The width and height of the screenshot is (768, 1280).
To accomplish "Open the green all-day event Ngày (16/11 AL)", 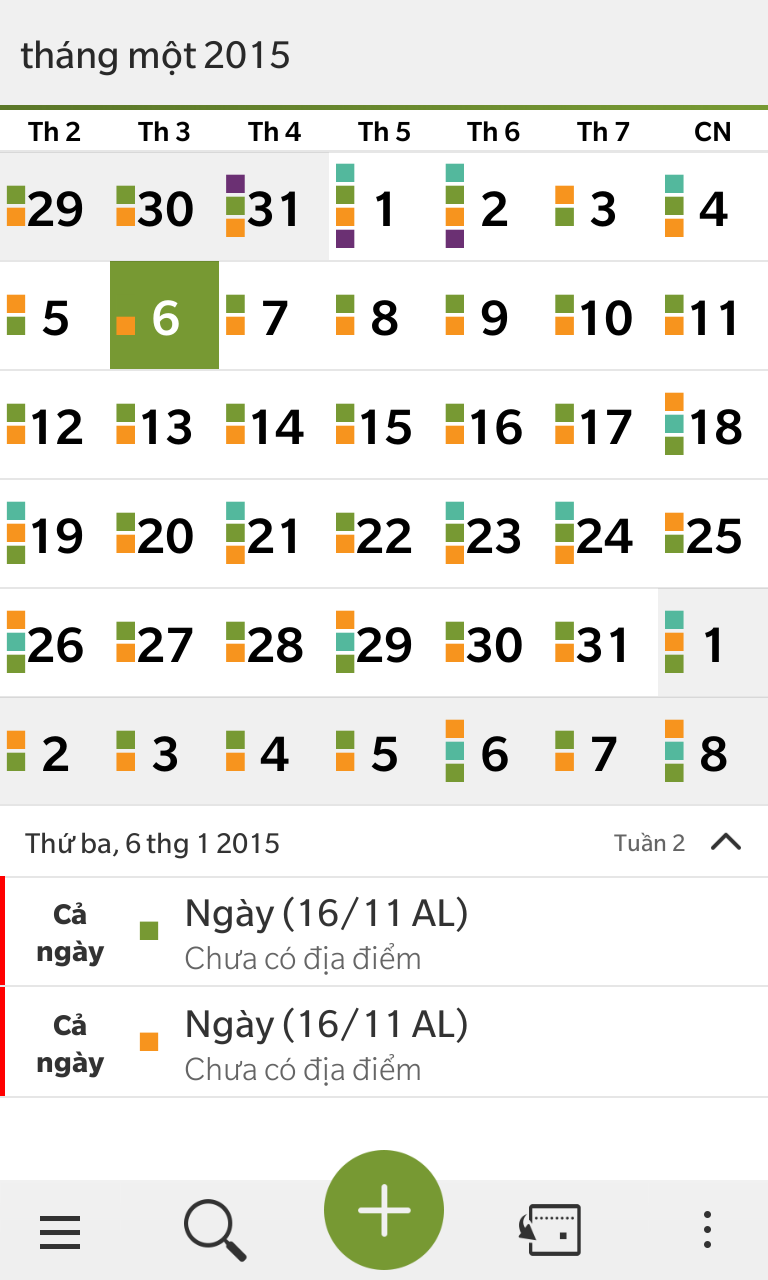I will [x=384, y=931].
